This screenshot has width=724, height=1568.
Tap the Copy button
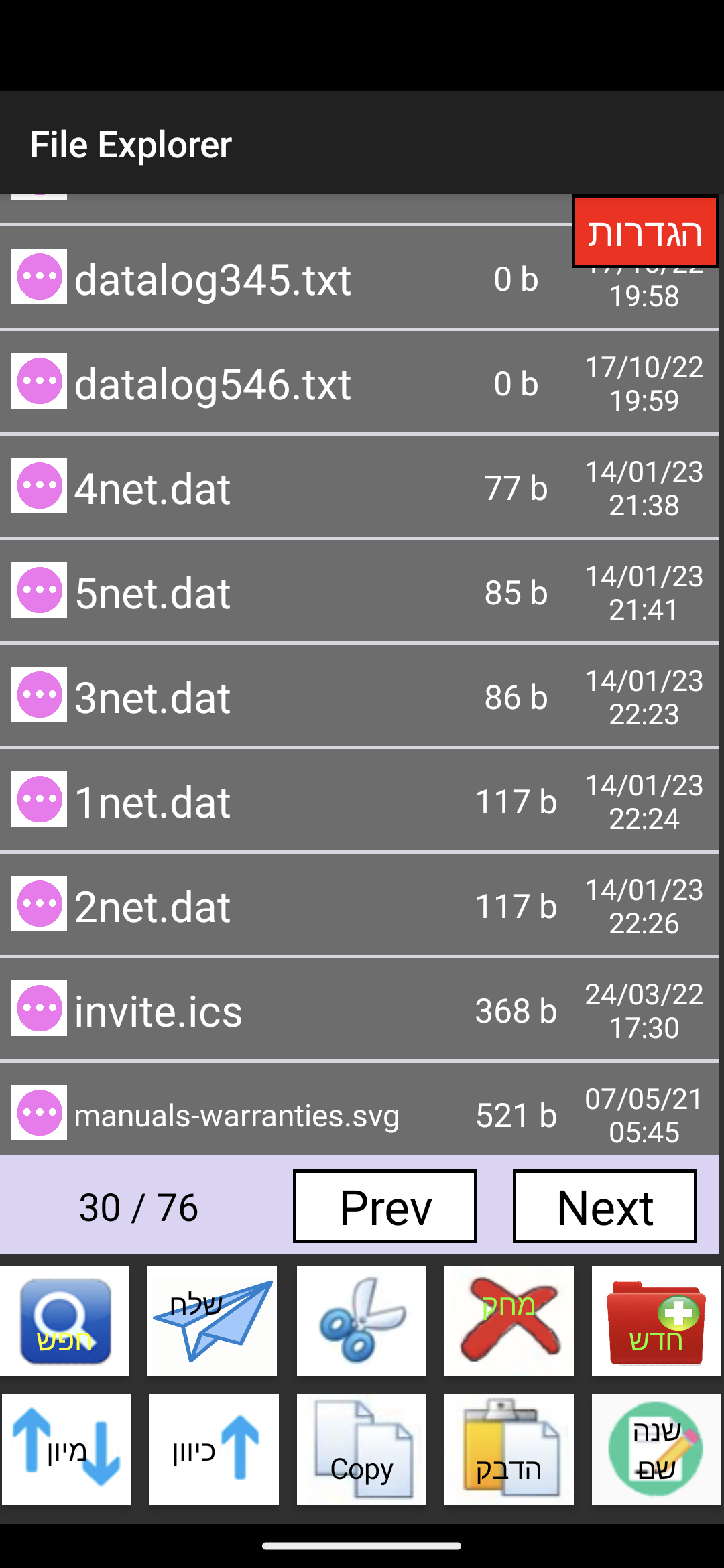coord(361,1449)
